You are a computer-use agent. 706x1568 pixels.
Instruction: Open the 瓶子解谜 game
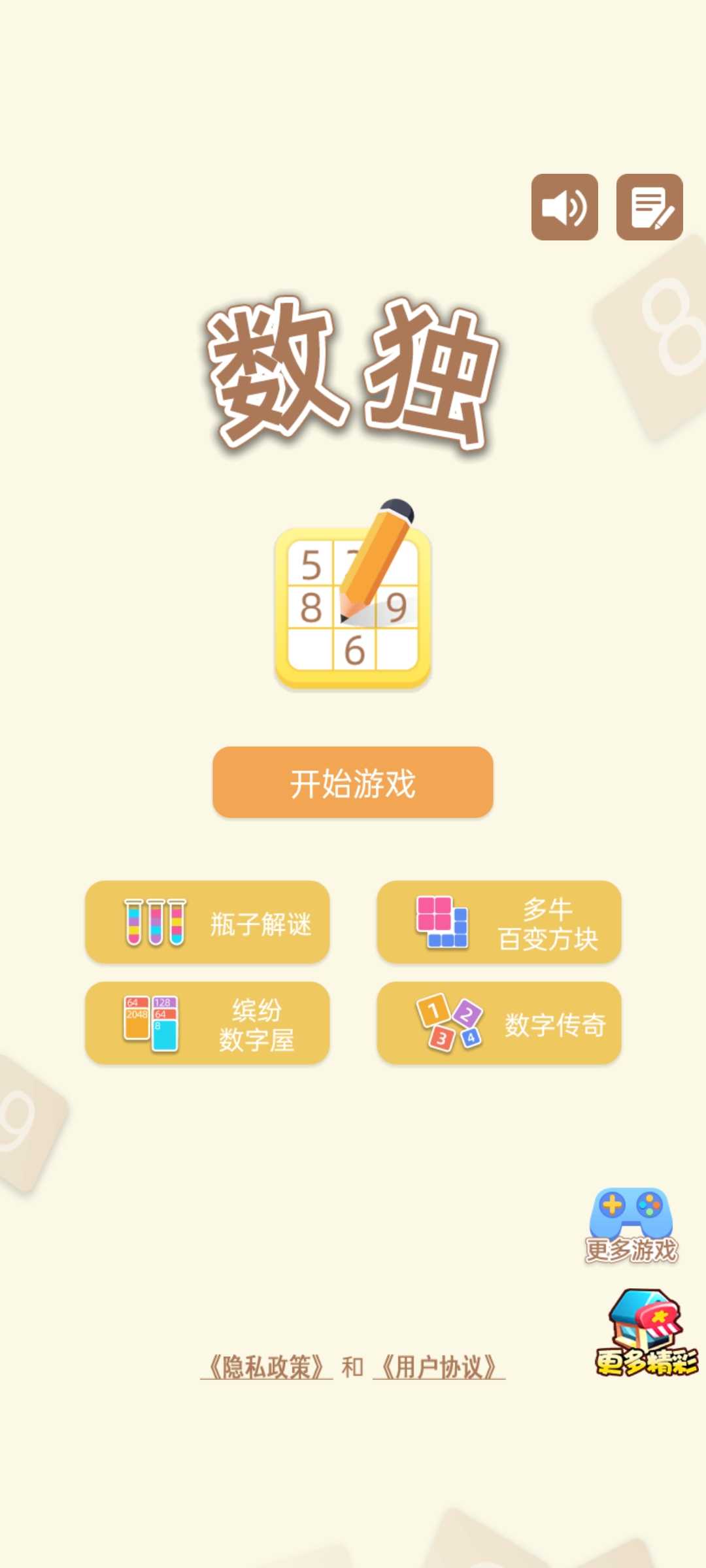click(207, 923)
